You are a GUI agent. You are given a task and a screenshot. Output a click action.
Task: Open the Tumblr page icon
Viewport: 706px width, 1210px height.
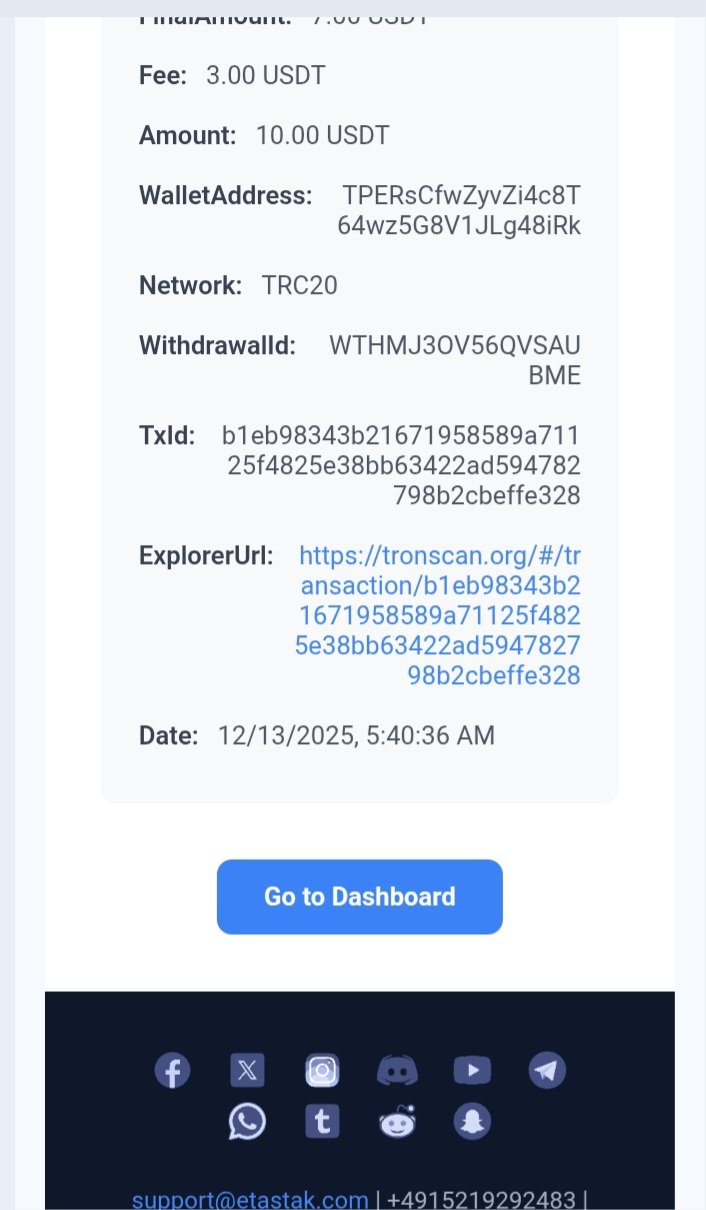322,1122
